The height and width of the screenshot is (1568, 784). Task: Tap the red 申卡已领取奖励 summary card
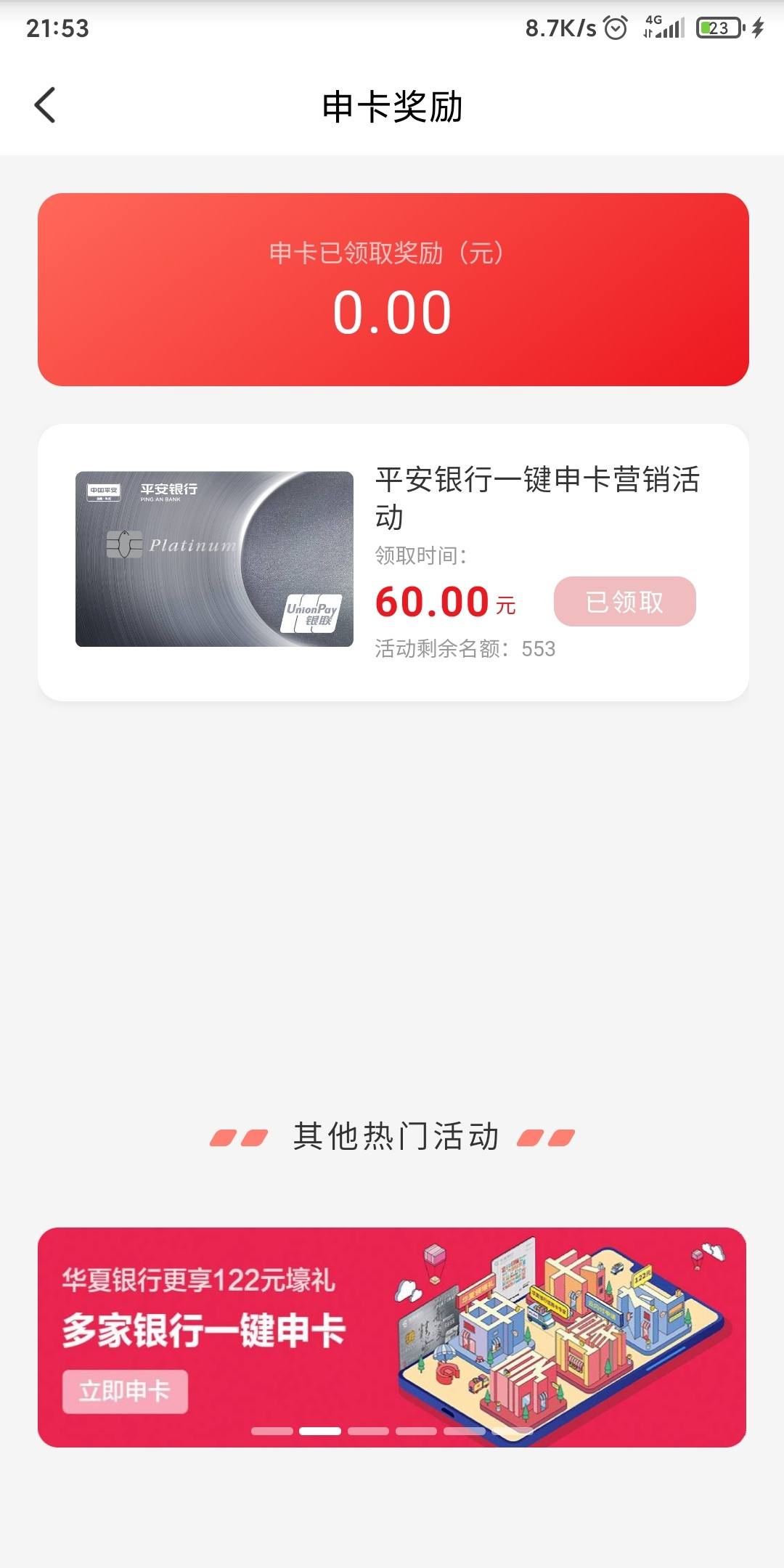click(x=392, y=289)
